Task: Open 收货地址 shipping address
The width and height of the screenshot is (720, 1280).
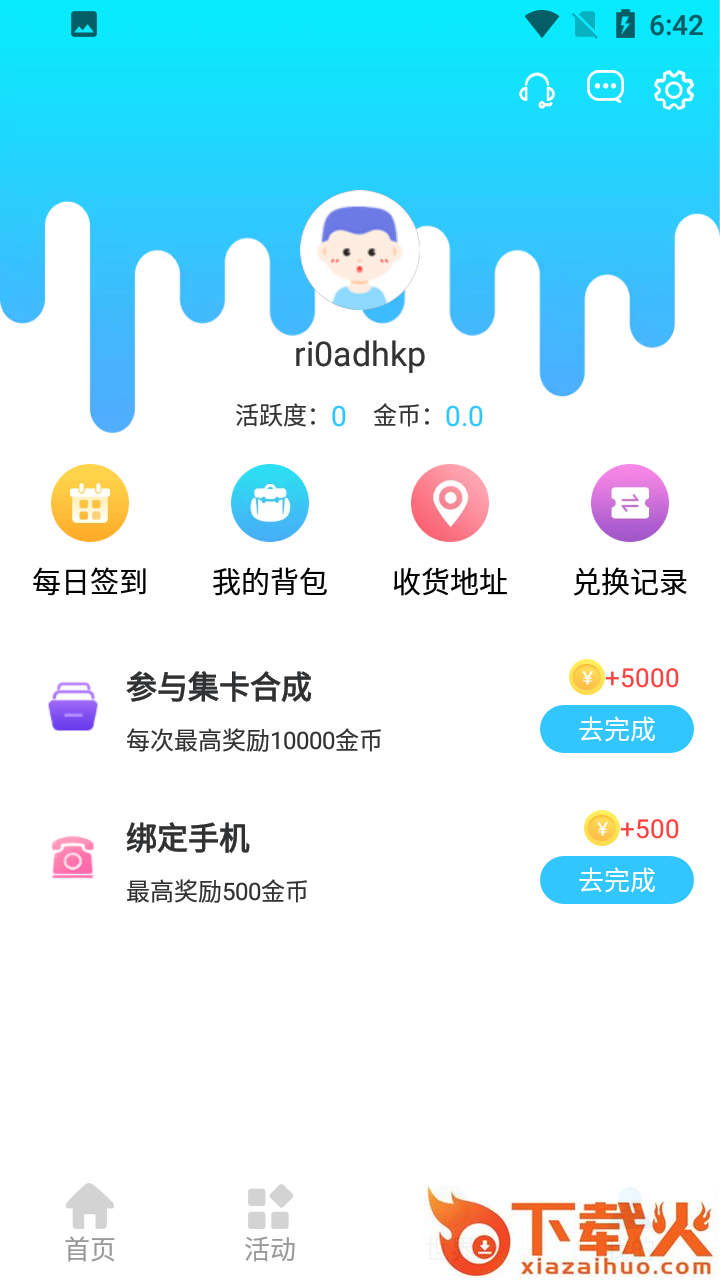Action: click(x=450, y=503)
